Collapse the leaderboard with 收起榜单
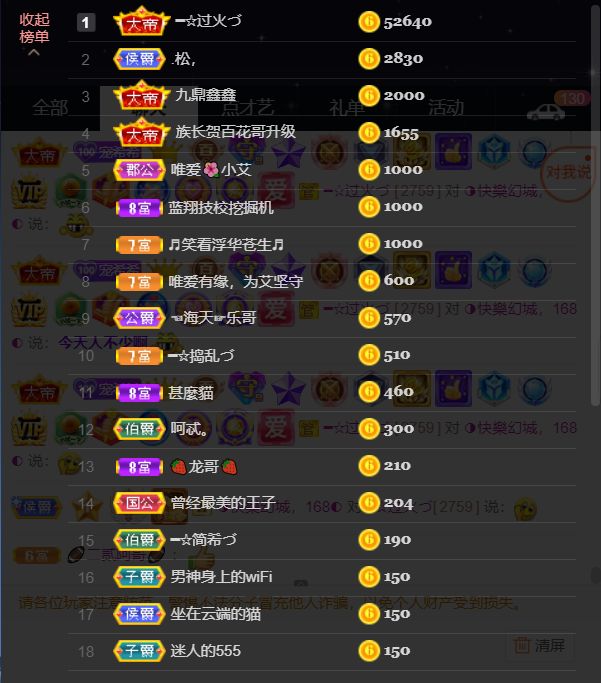This screenshot has height=683, width=601. tap(34, 29)
